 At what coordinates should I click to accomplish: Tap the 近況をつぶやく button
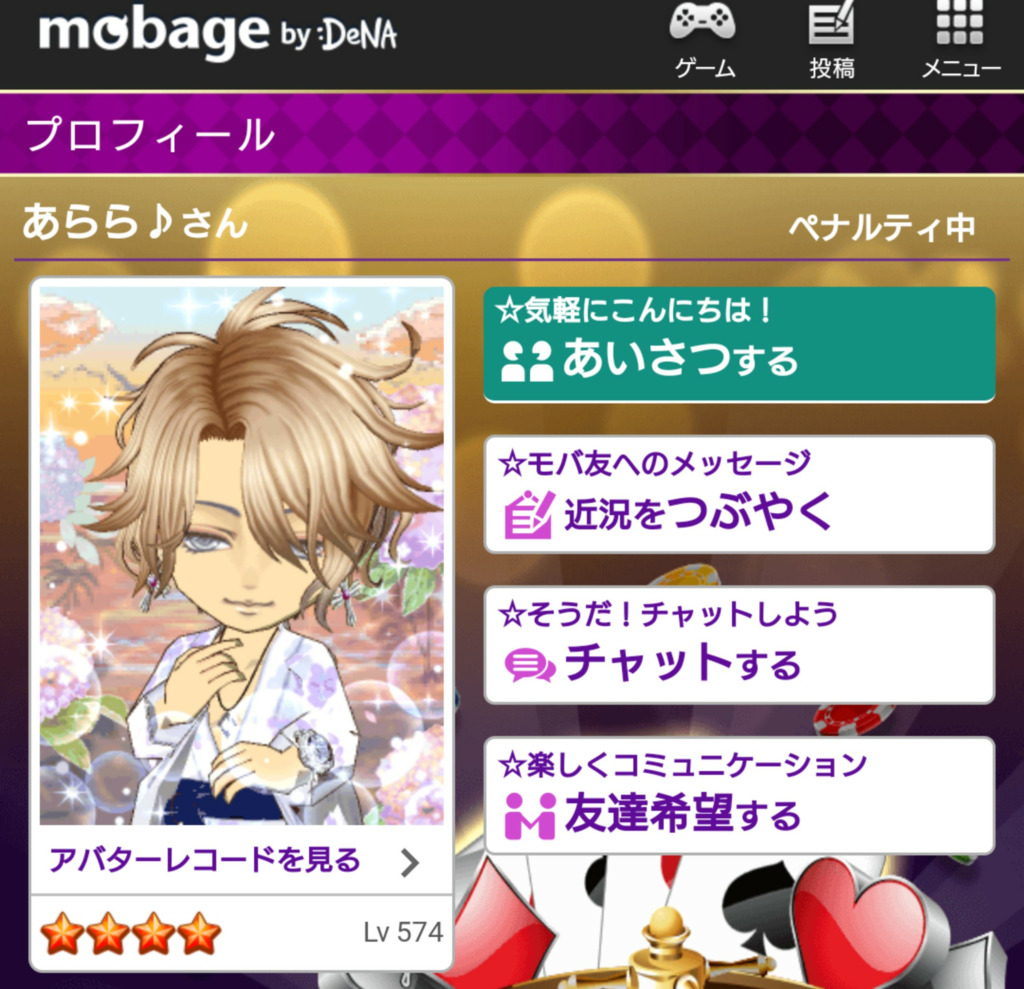tap(739, 494)
